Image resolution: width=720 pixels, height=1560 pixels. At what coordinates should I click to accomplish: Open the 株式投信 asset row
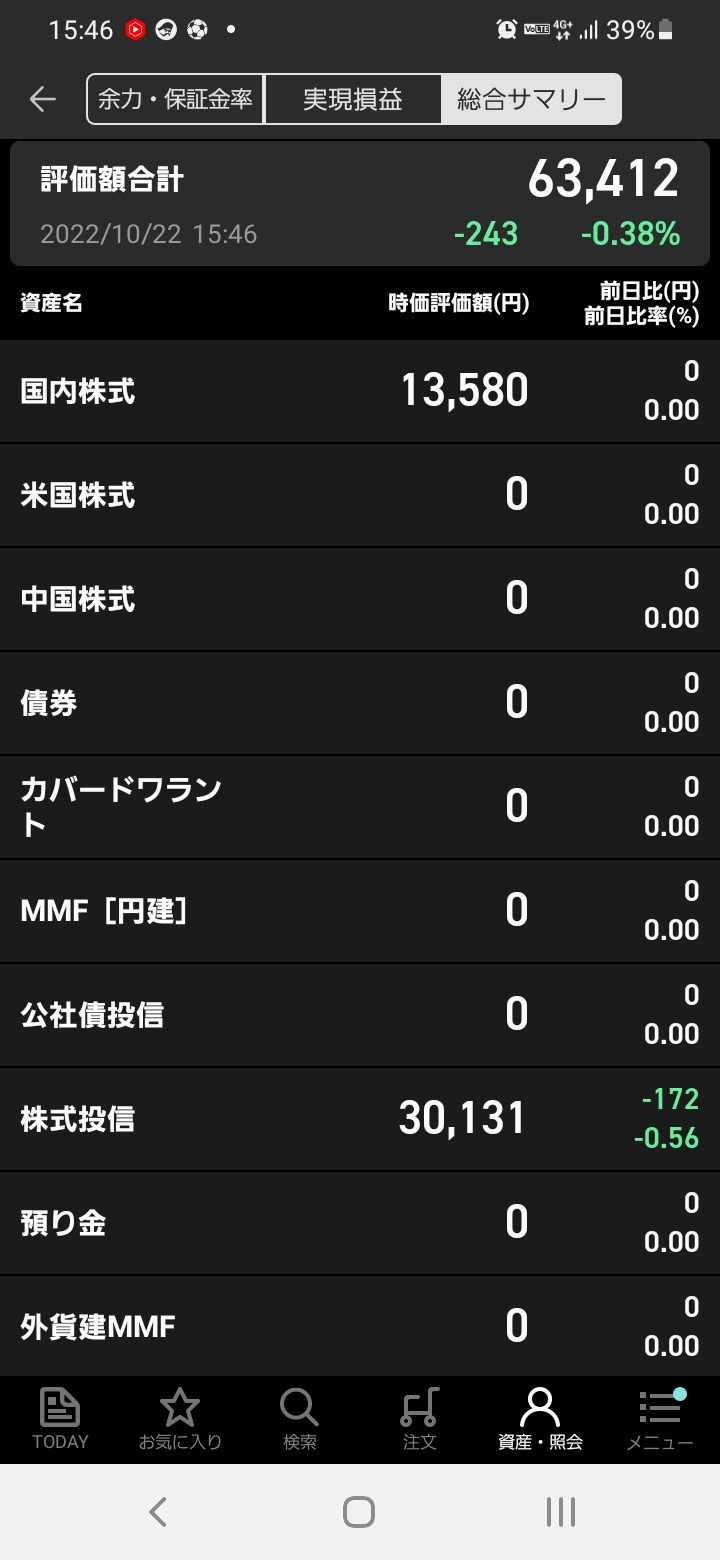360,1119
